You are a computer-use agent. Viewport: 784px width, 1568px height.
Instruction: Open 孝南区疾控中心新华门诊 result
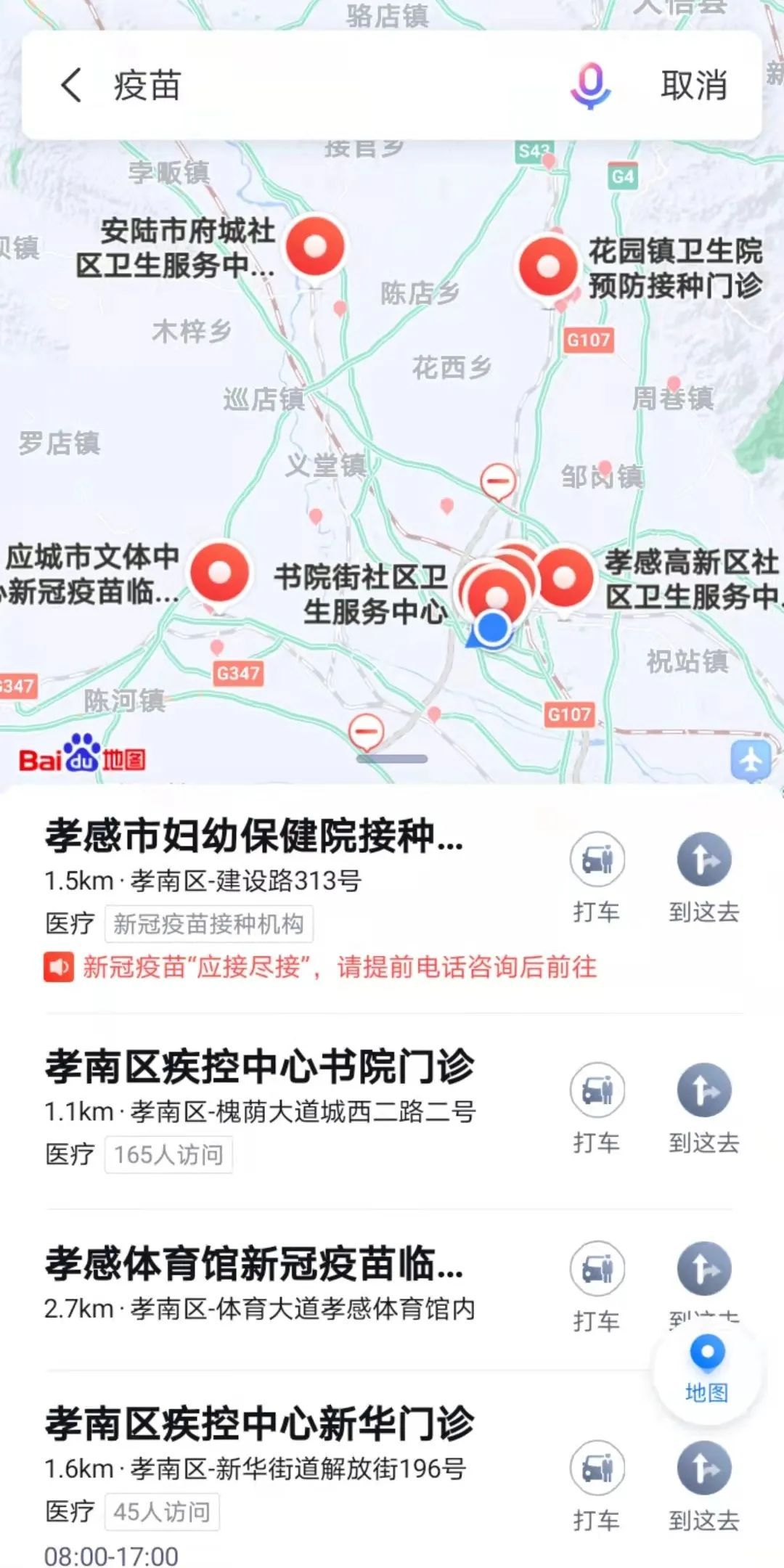[x=259, y=1424]
